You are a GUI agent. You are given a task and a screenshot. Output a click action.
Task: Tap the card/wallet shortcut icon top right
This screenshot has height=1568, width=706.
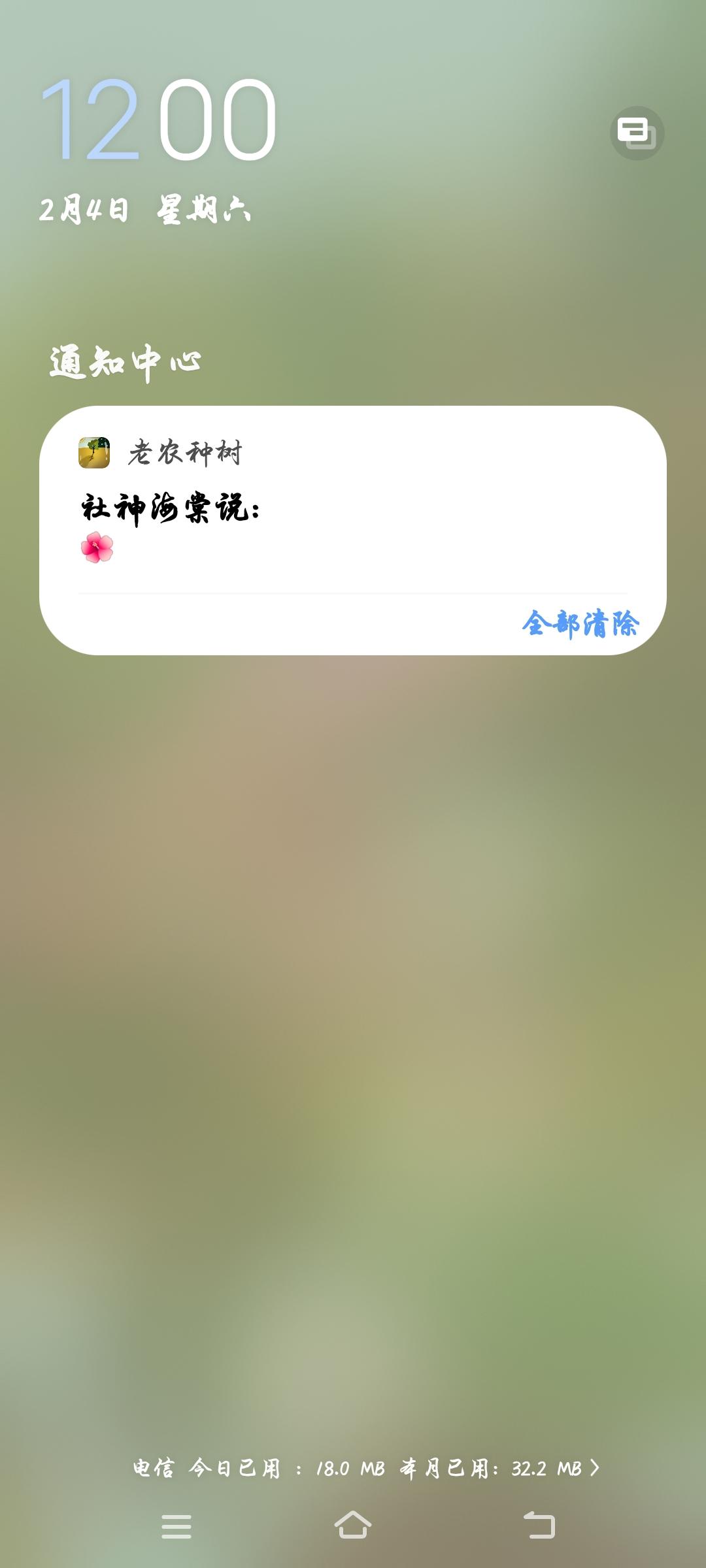coord(638,134)
